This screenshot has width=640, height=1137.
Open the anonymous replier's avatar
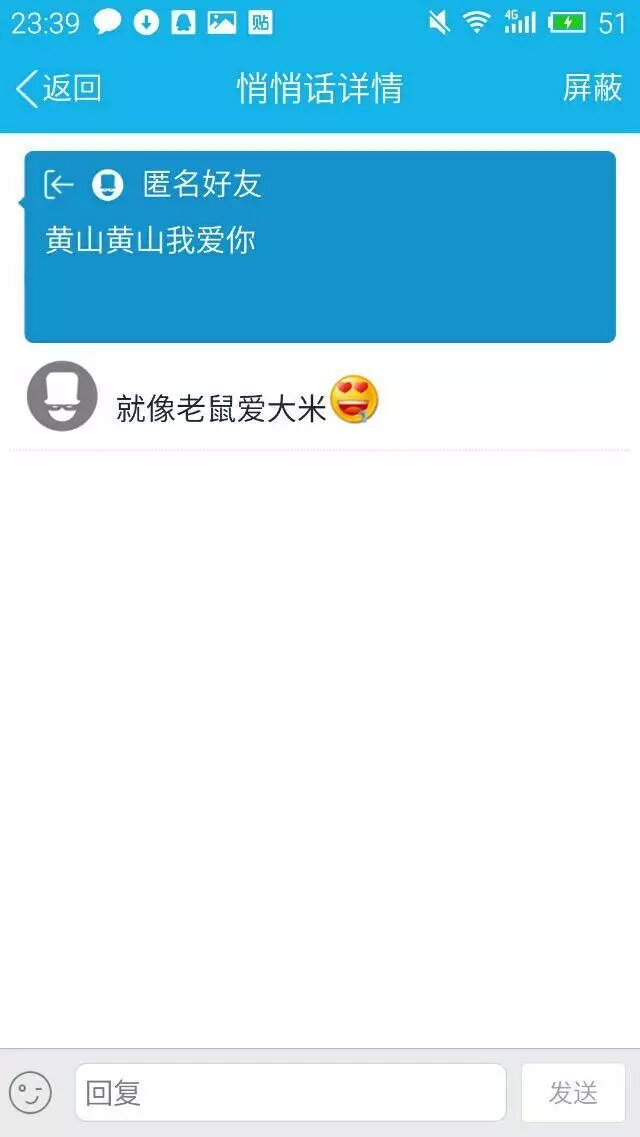62,396
